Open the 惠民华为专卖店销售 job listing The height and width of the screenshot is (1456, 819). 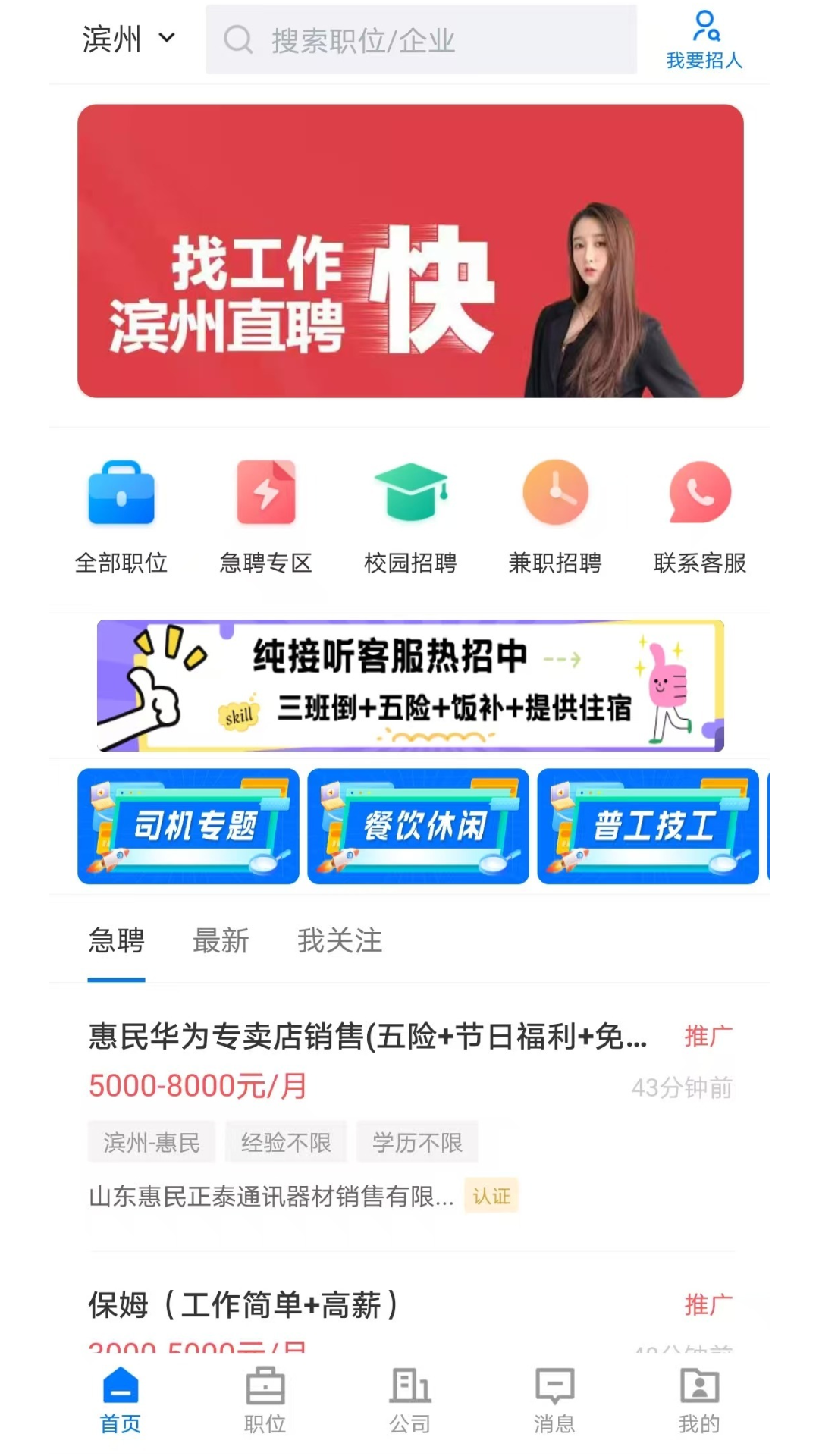[410, 1116]
